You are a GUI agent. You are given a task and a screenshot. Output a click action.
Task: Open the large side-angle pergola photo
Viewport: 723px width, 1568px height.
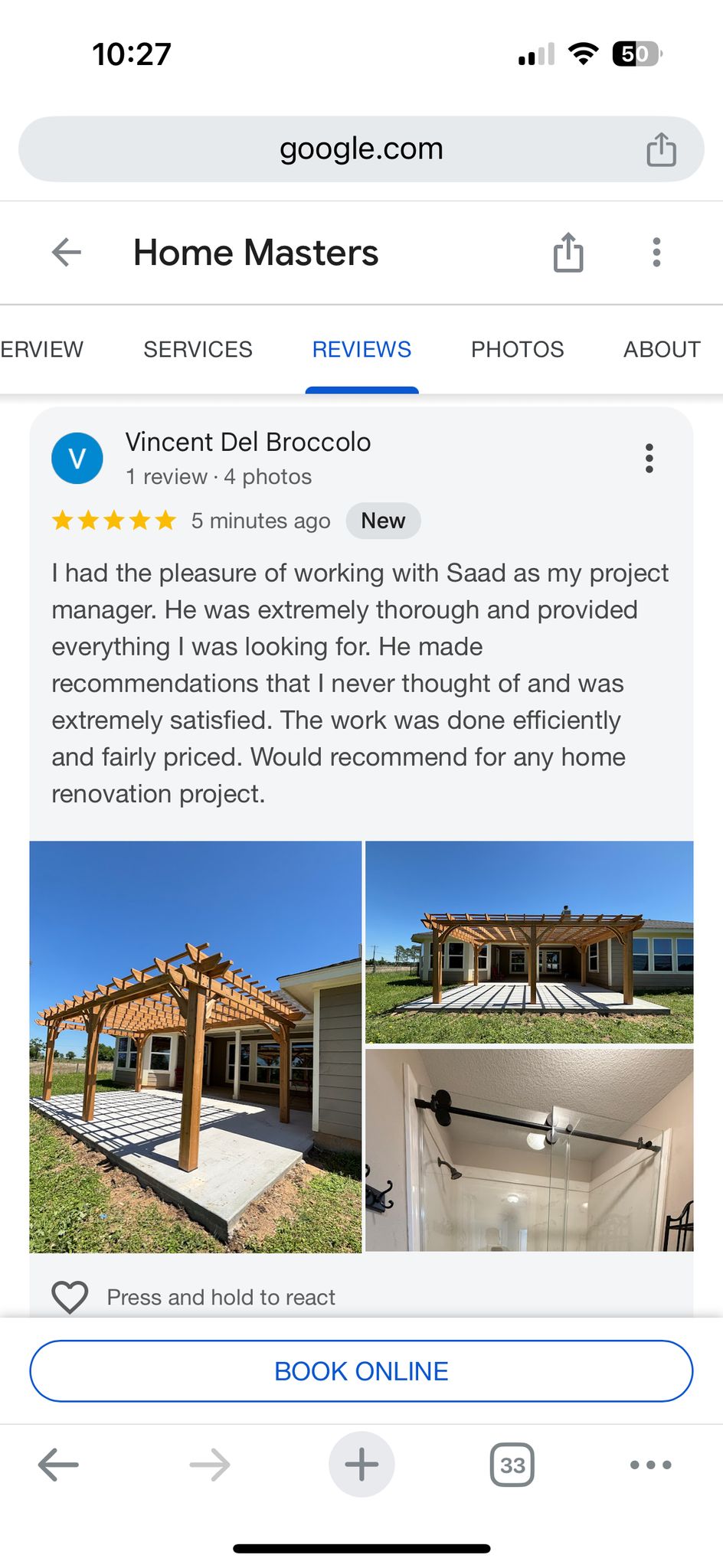[195, 1046]
